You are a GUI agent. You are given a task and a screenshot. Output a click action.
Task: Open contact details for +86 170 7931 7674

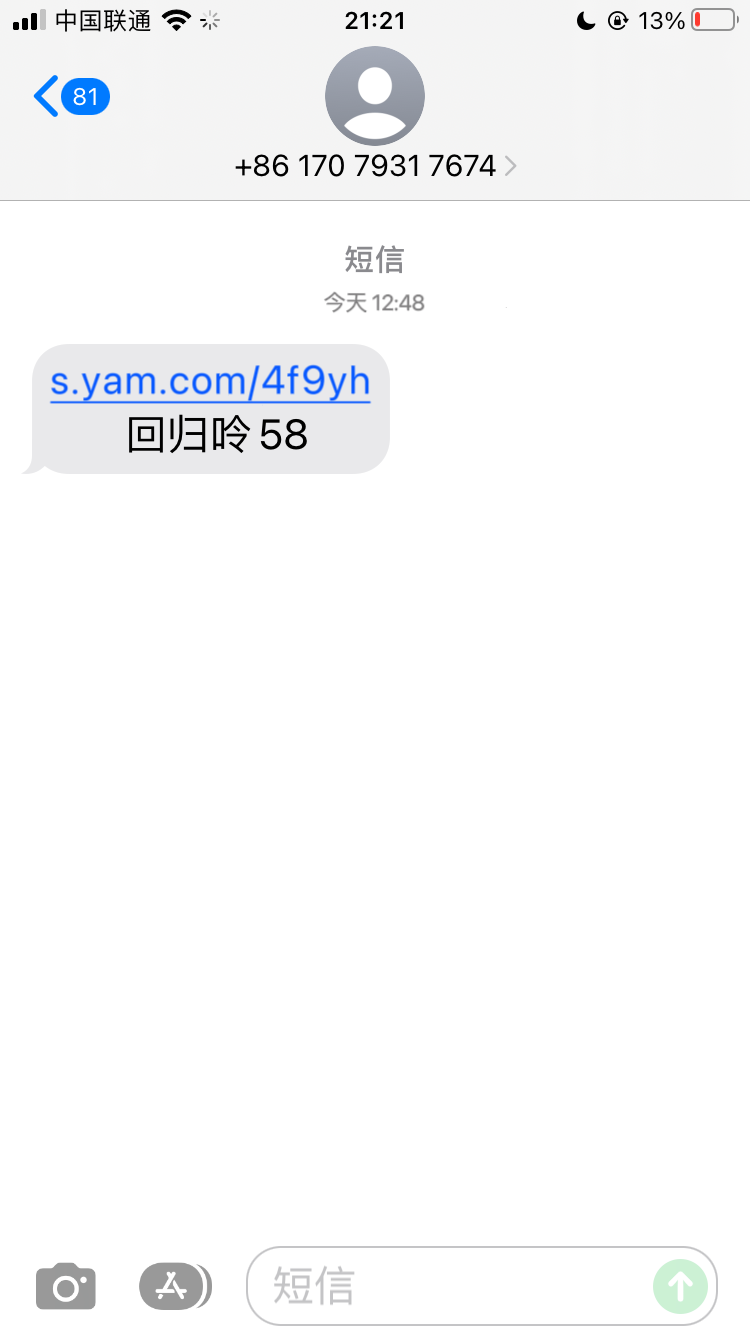coord(375,165)
